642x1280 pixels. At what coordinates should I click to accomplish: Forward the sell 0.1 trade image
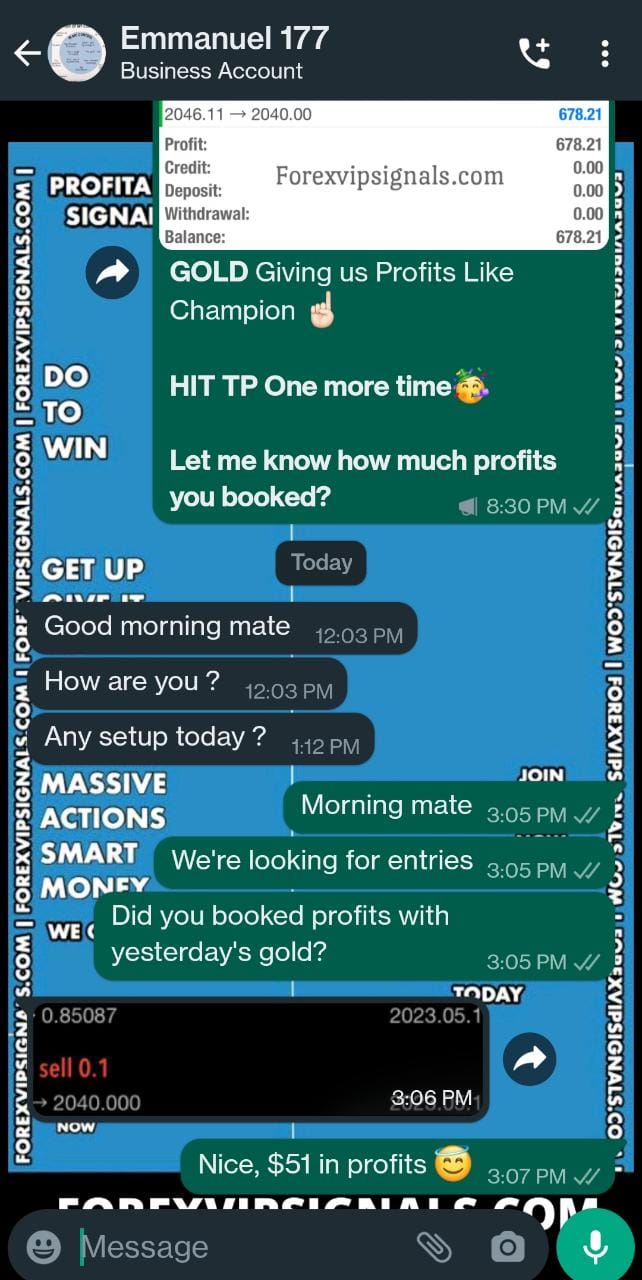529,1059
